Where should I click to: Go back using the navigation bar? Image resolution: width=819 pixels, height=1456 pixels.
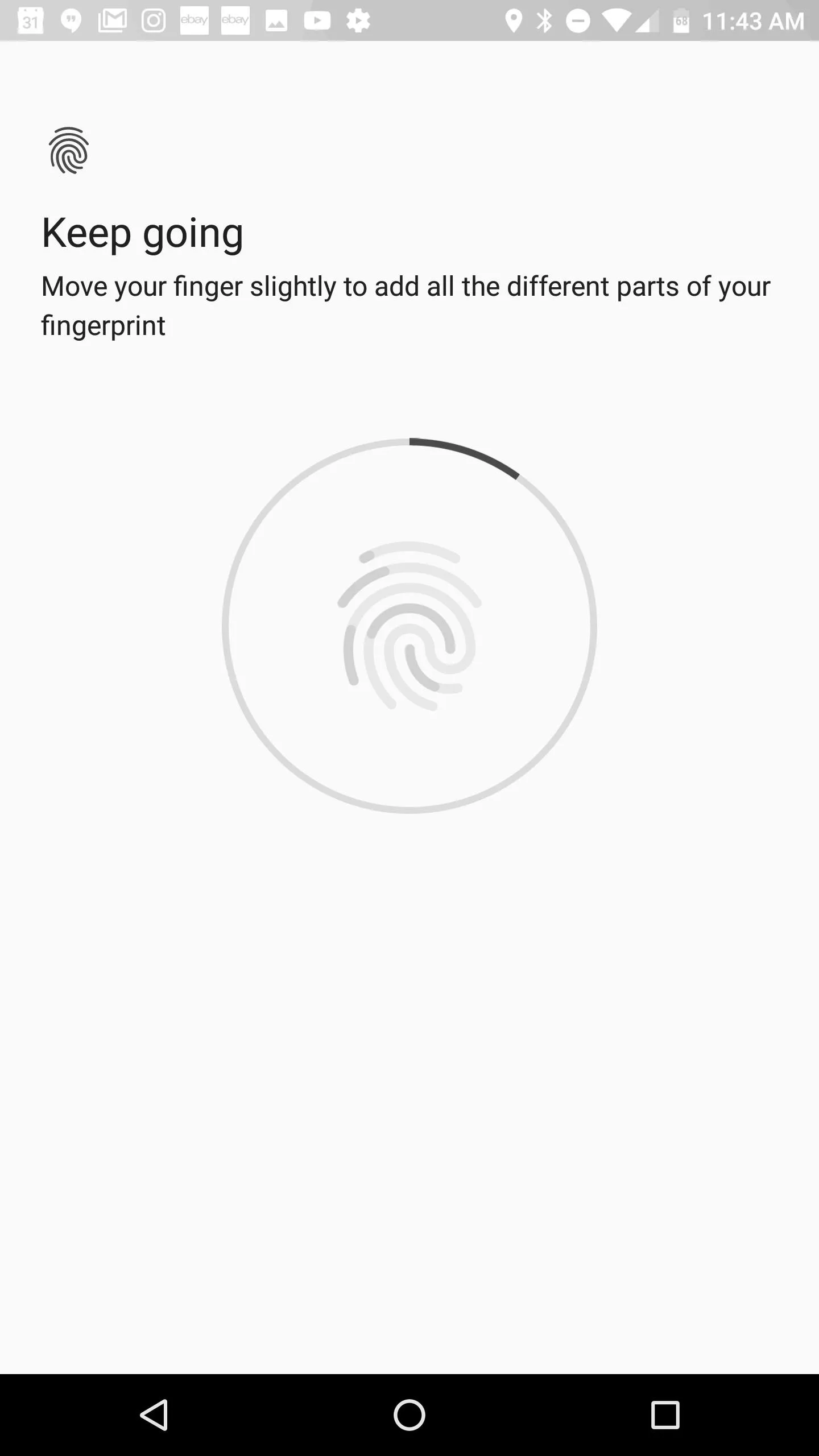tap(154, 1414)
